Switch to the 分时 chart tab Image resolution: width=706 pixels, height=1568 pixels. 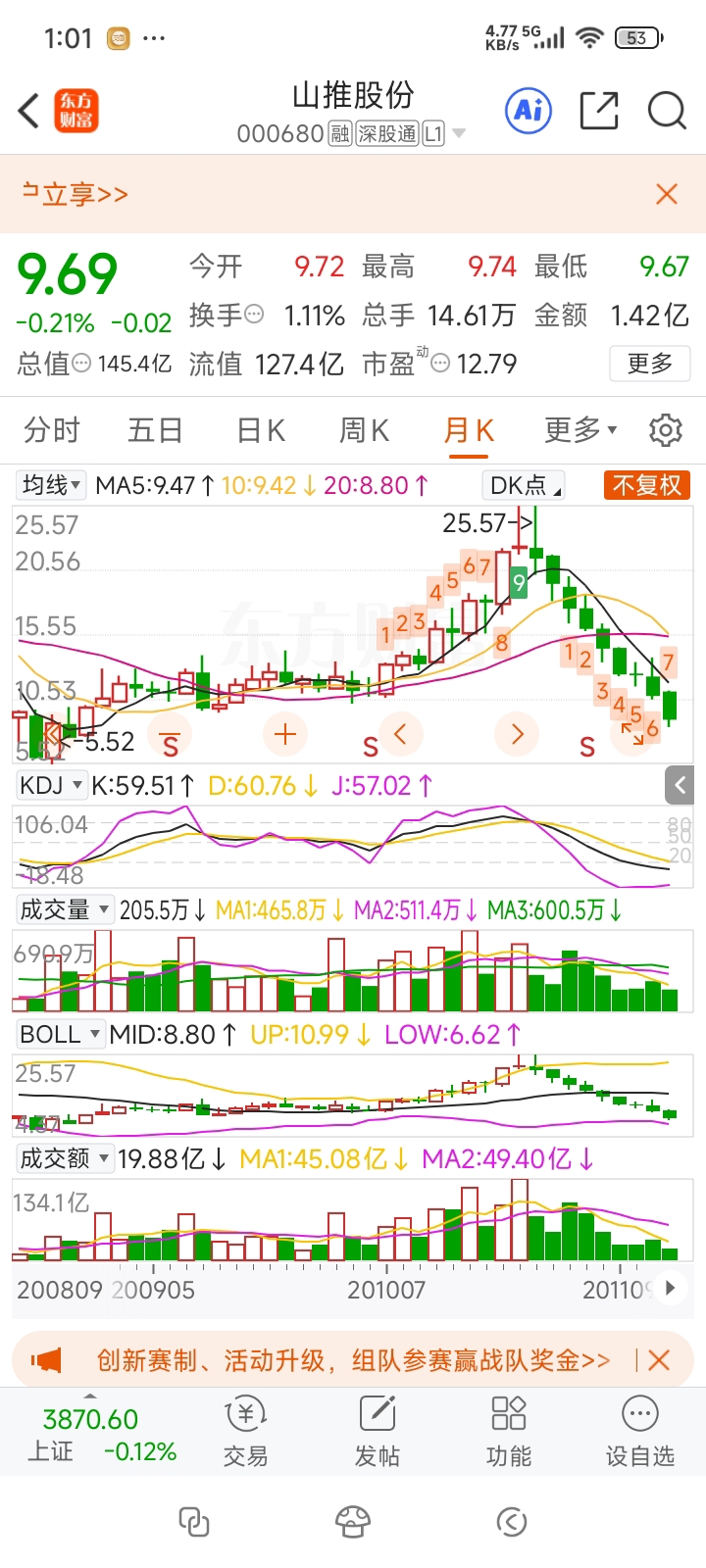point(52,429)
